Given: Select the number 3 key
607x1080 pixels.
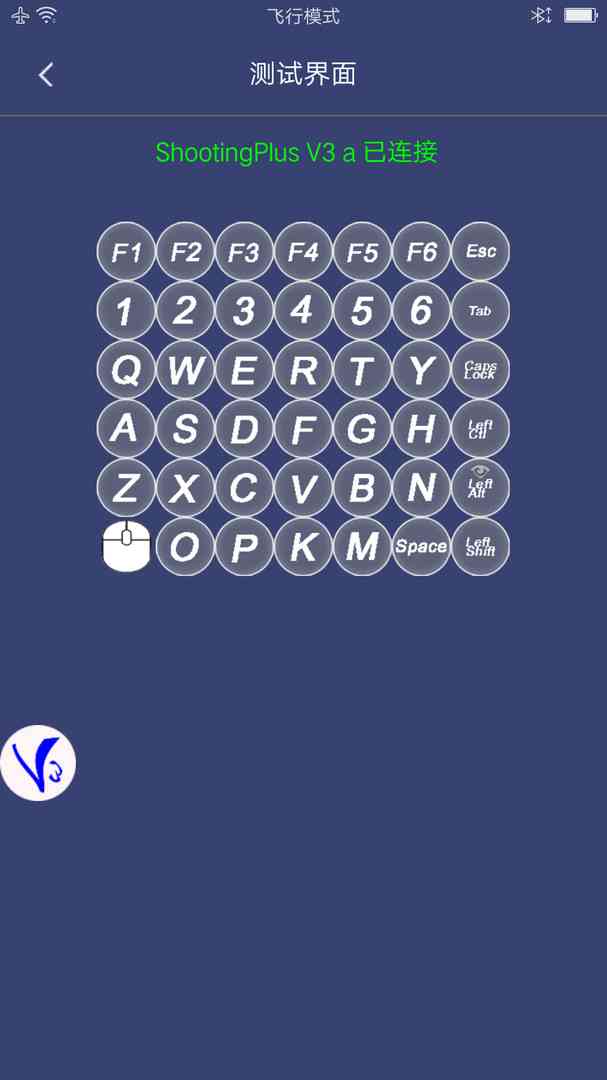Looking at the screenshot, I should pos(244,310).
